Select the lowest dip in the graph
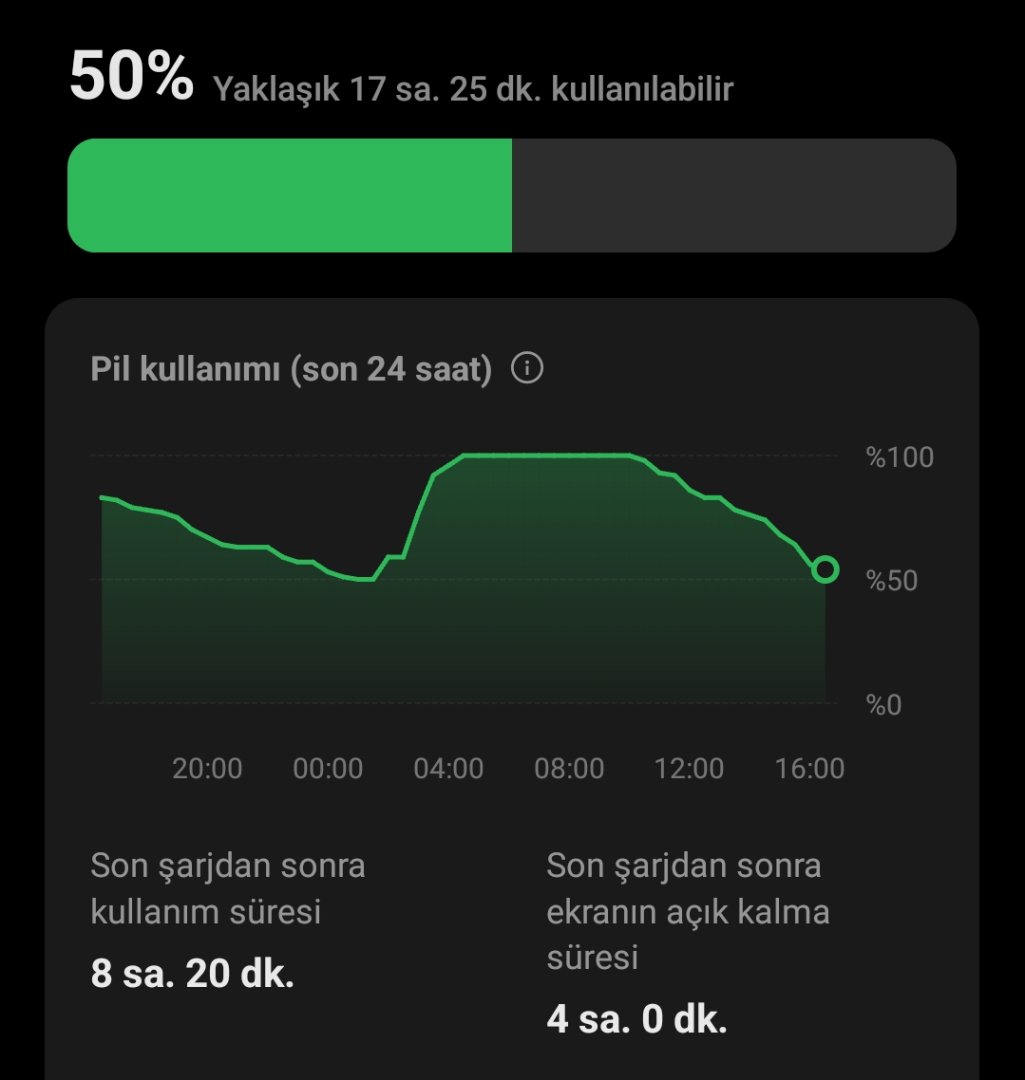The image size is (1025, 1080). point(367,578)
